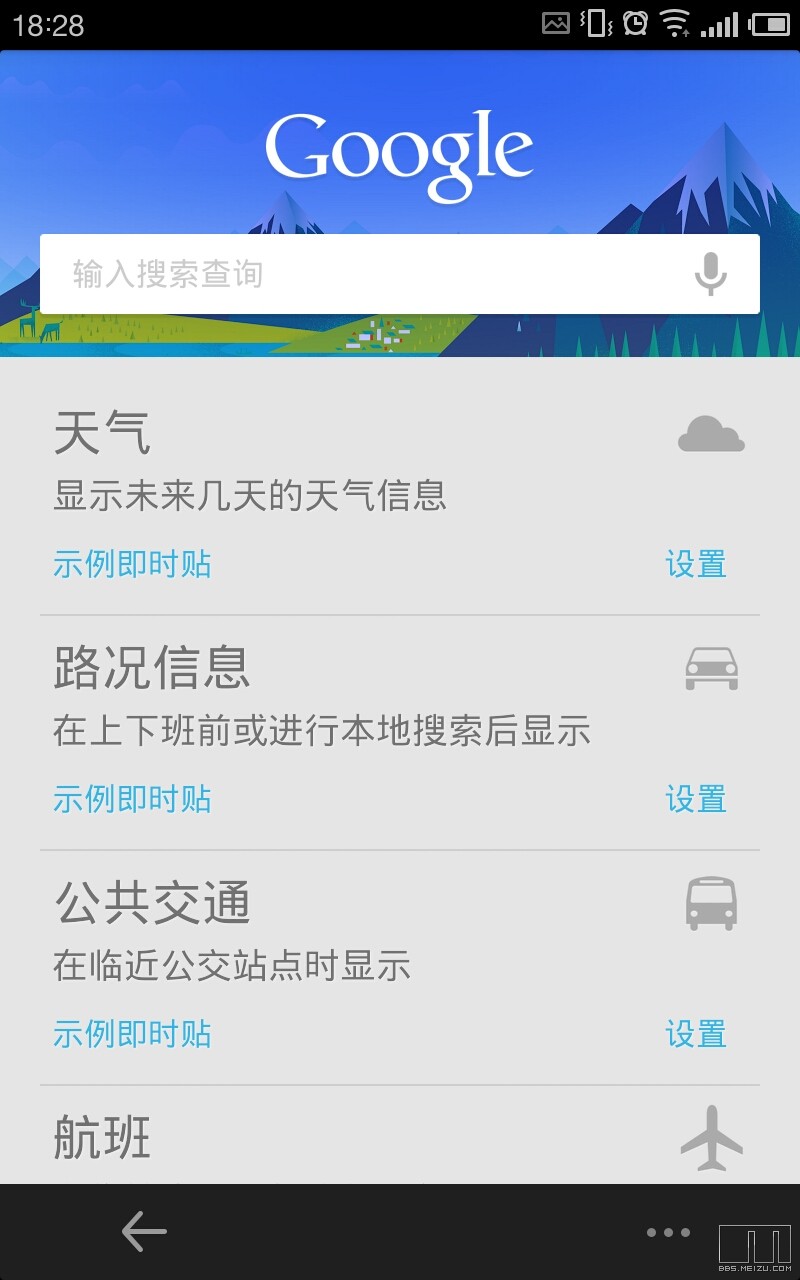
Task: Go back with the bottom arrow
Action: pyautogui.click(x=144, y=1232)
